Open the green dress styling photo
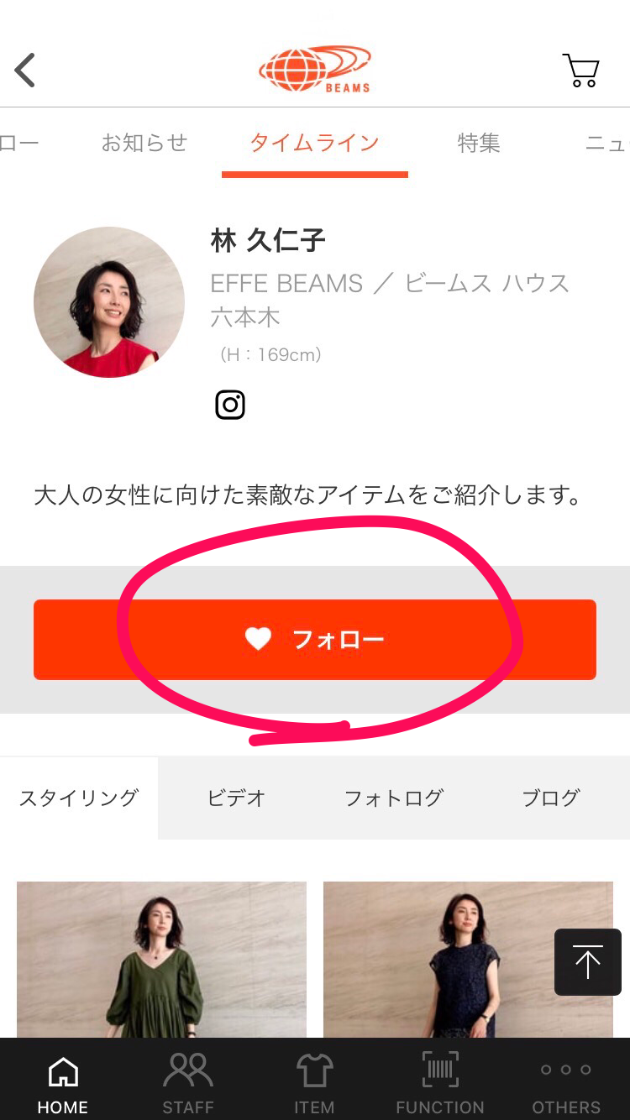630x1120 pixels. tap(162, 960)
